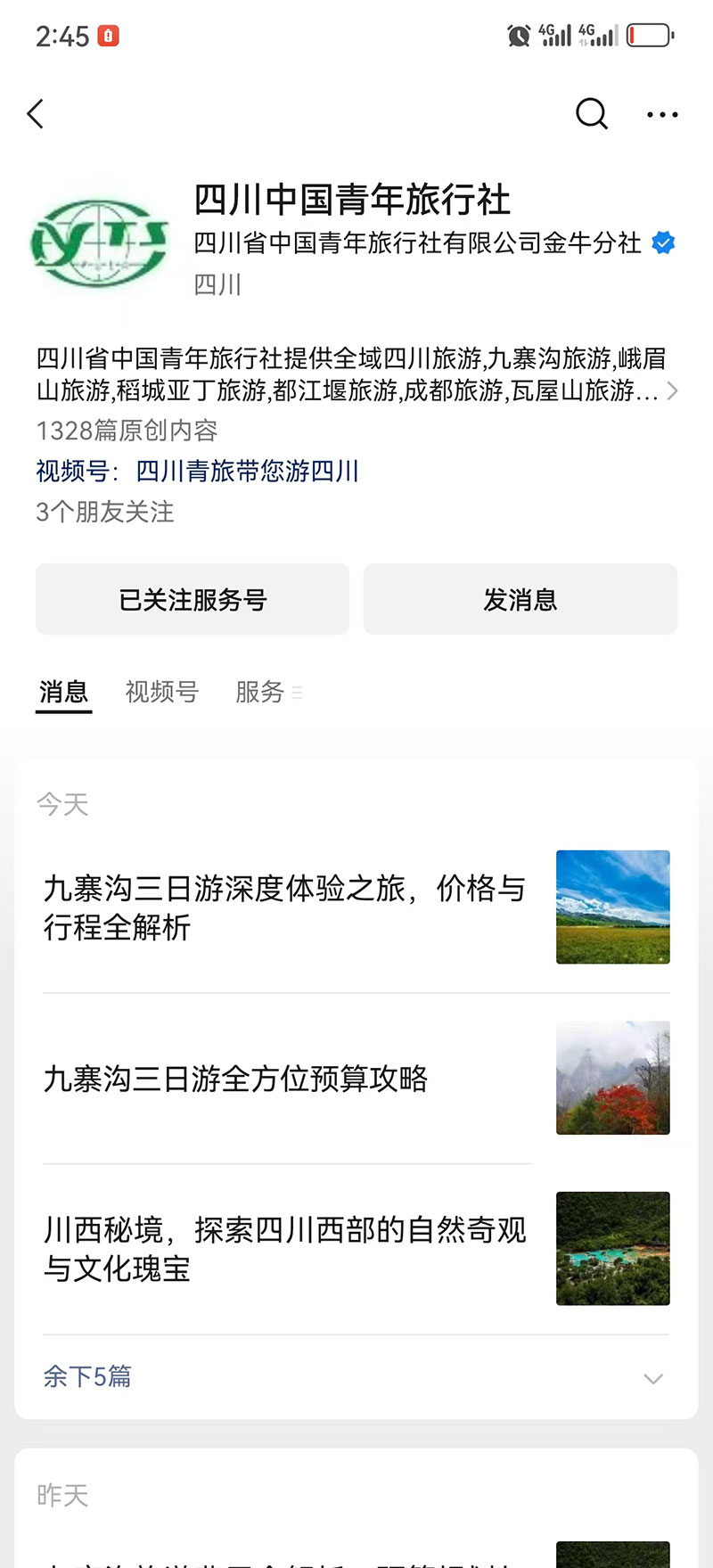The height and width of the screenshot is (1568, 713).
Task: Select the 消息 tab
Action: [x=63, y=692]
